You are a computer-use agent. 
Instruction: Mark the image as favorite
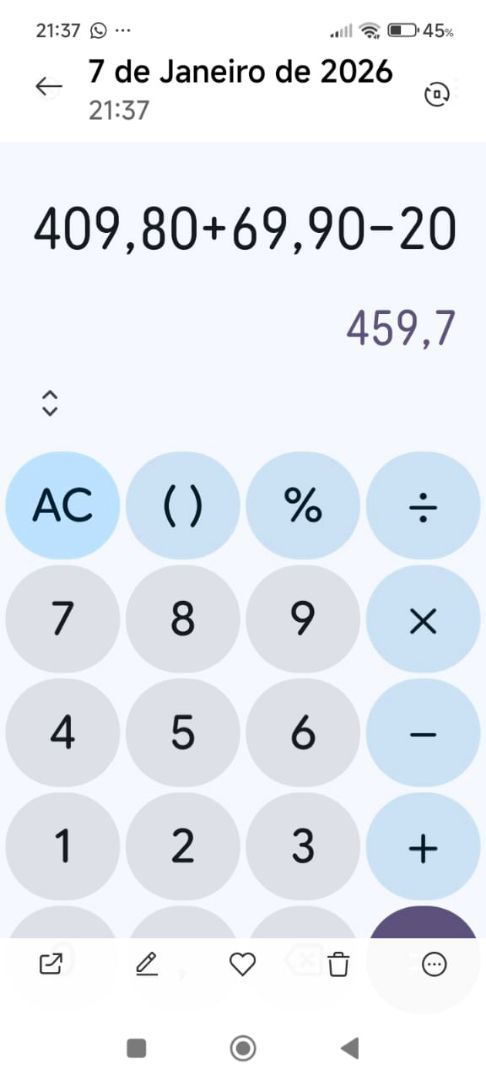(242, 964)
